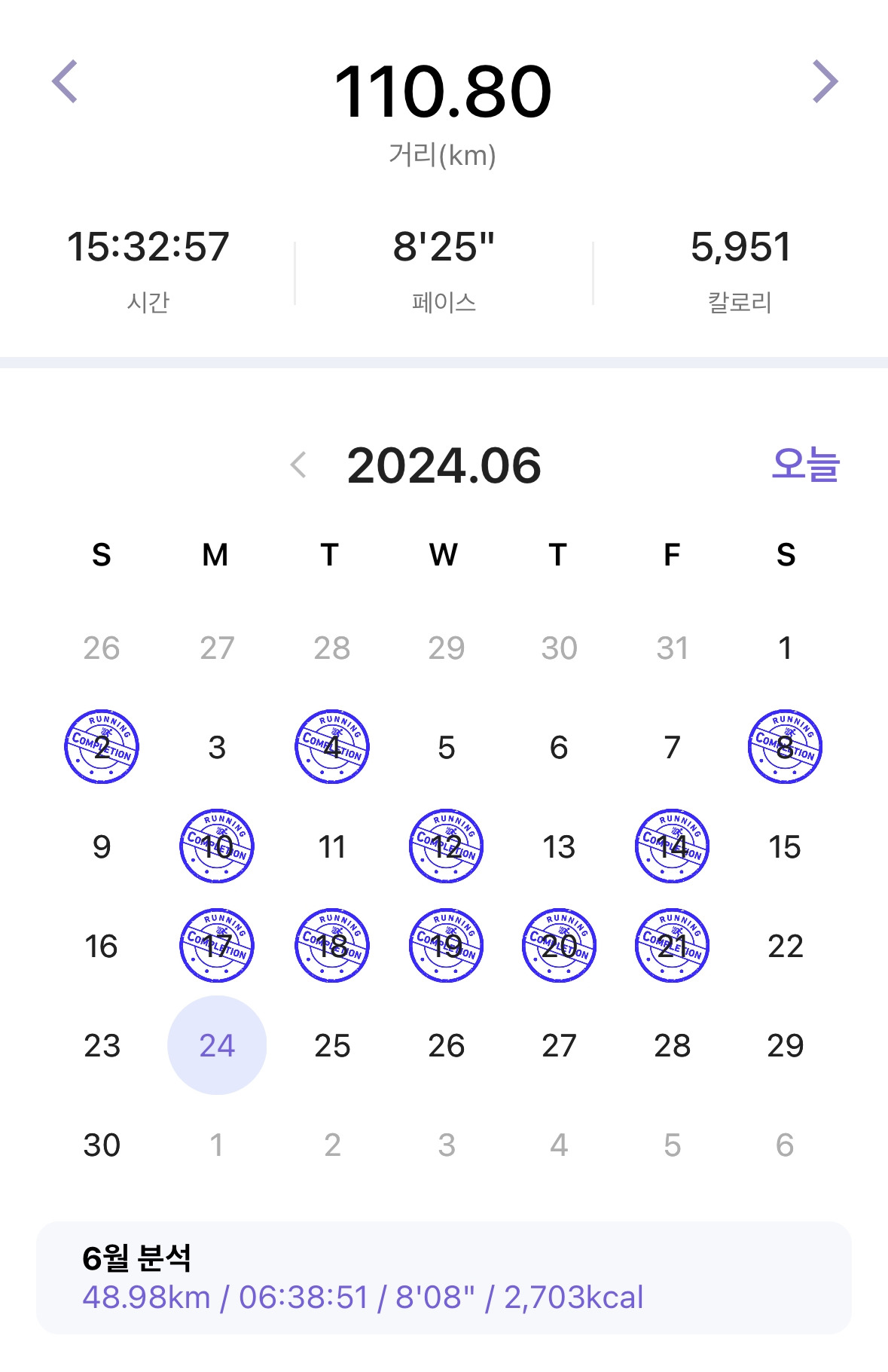
Task: Go to previous stats period arrow
Action: coord(65,81)
